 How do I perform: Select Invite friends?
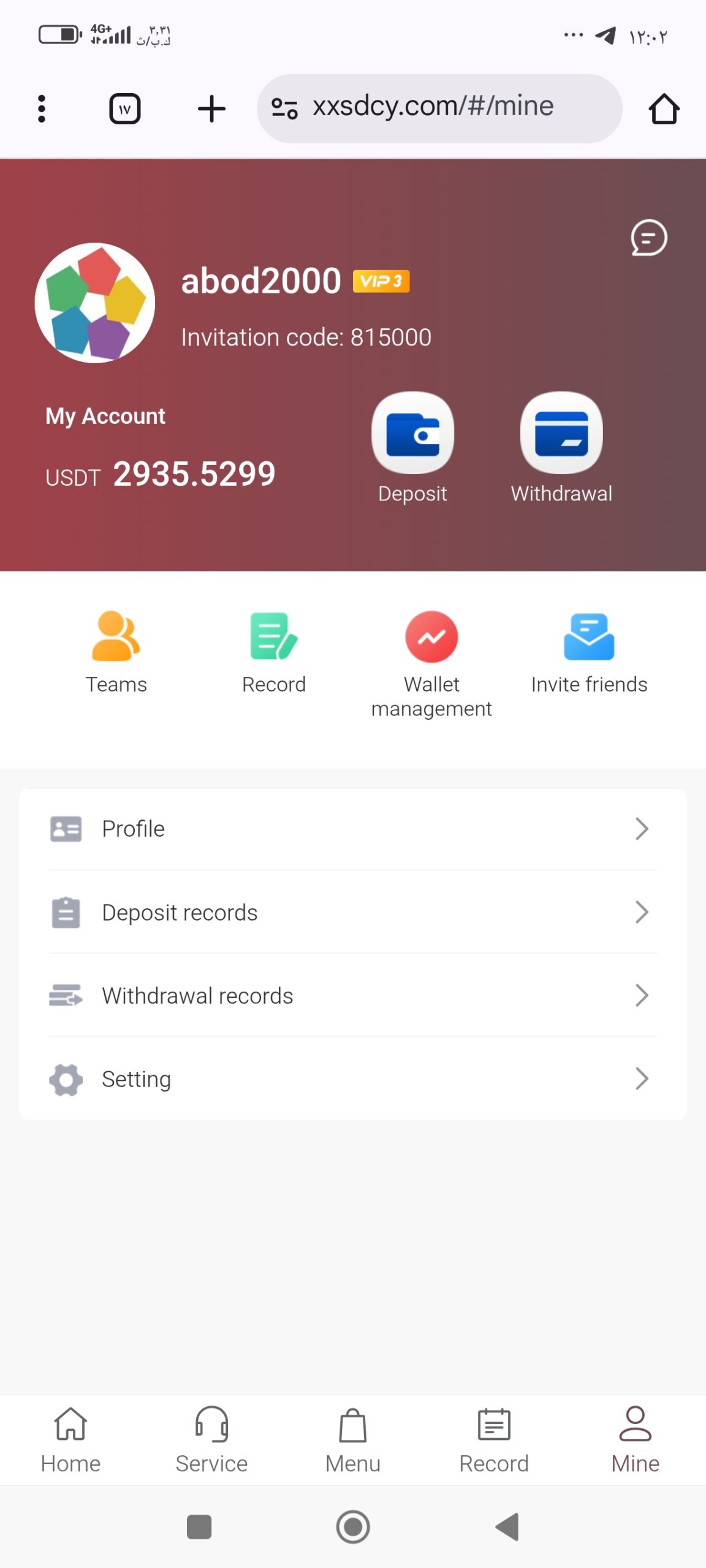pos(589,652)
